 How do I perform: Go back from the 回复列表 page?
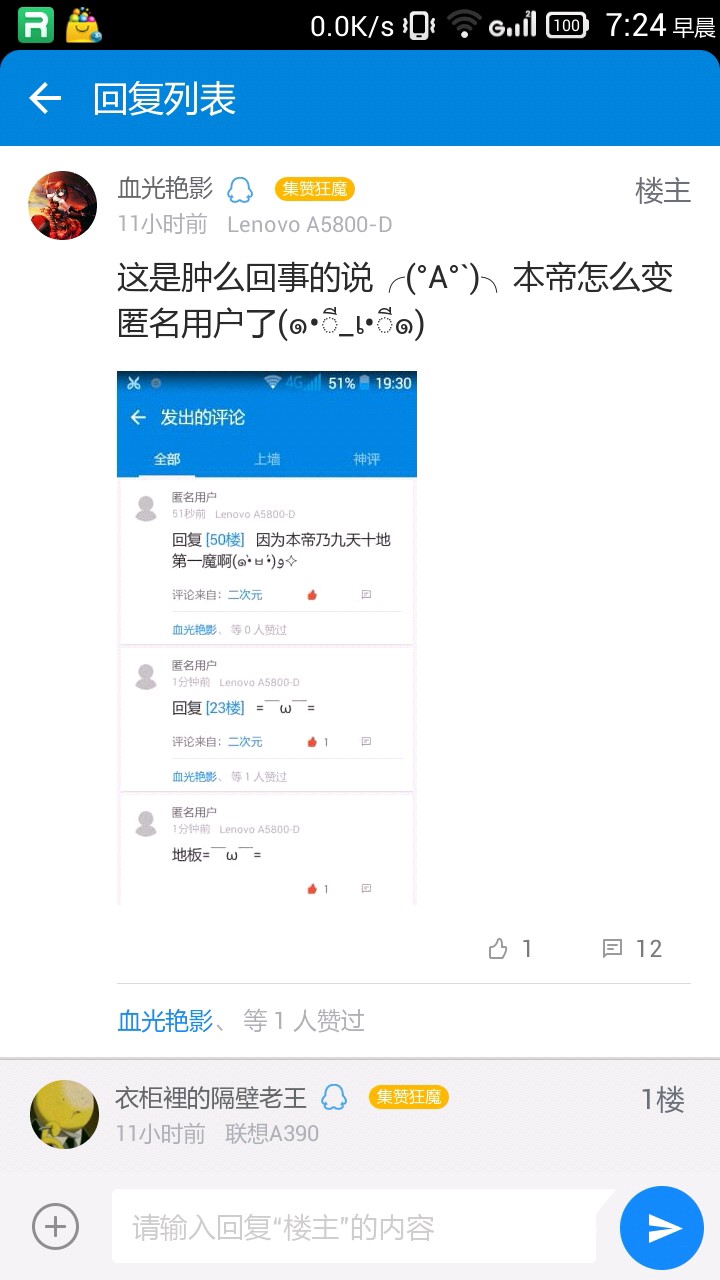pos(45,98)
